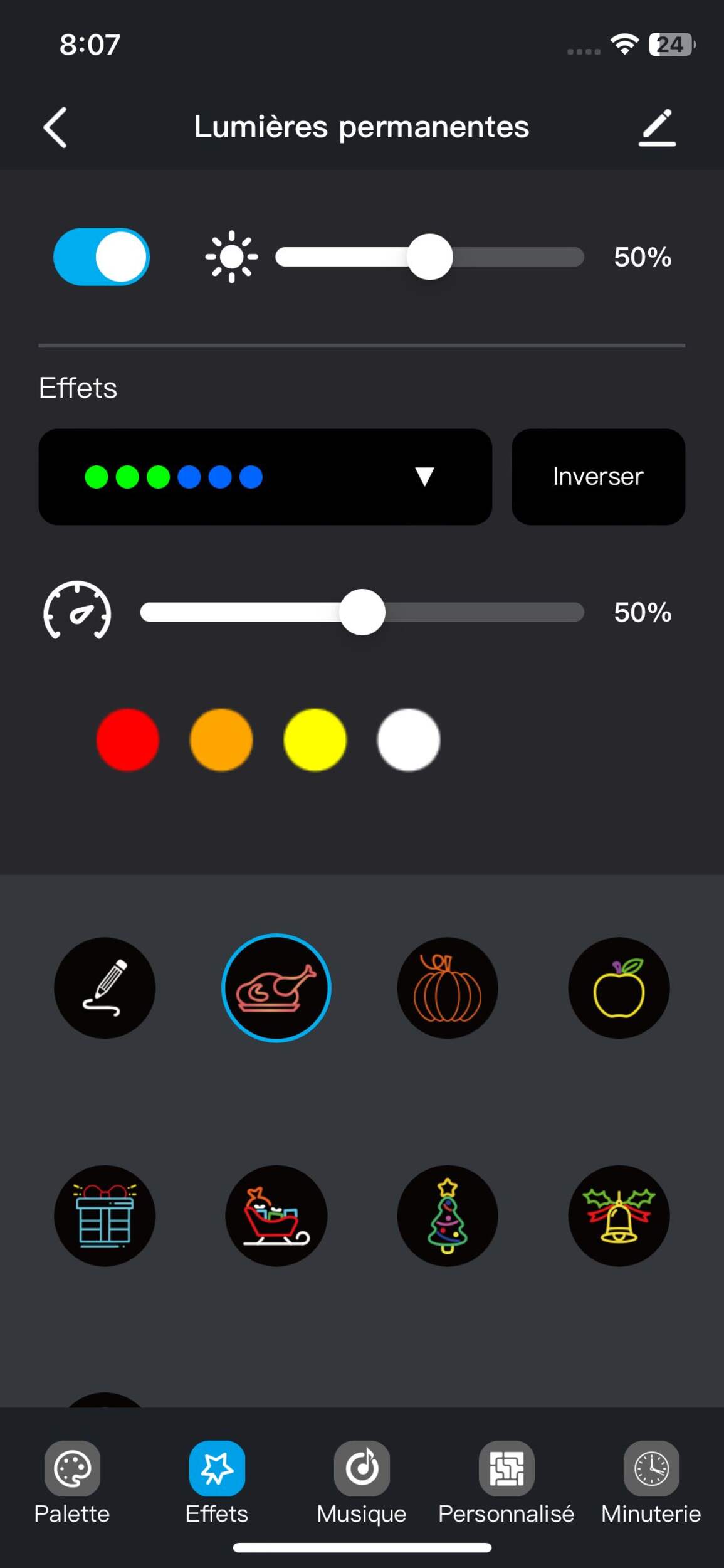The image size is (724, 1568).
Task: Choose the gift box scene
Action: pos(105,1216)
